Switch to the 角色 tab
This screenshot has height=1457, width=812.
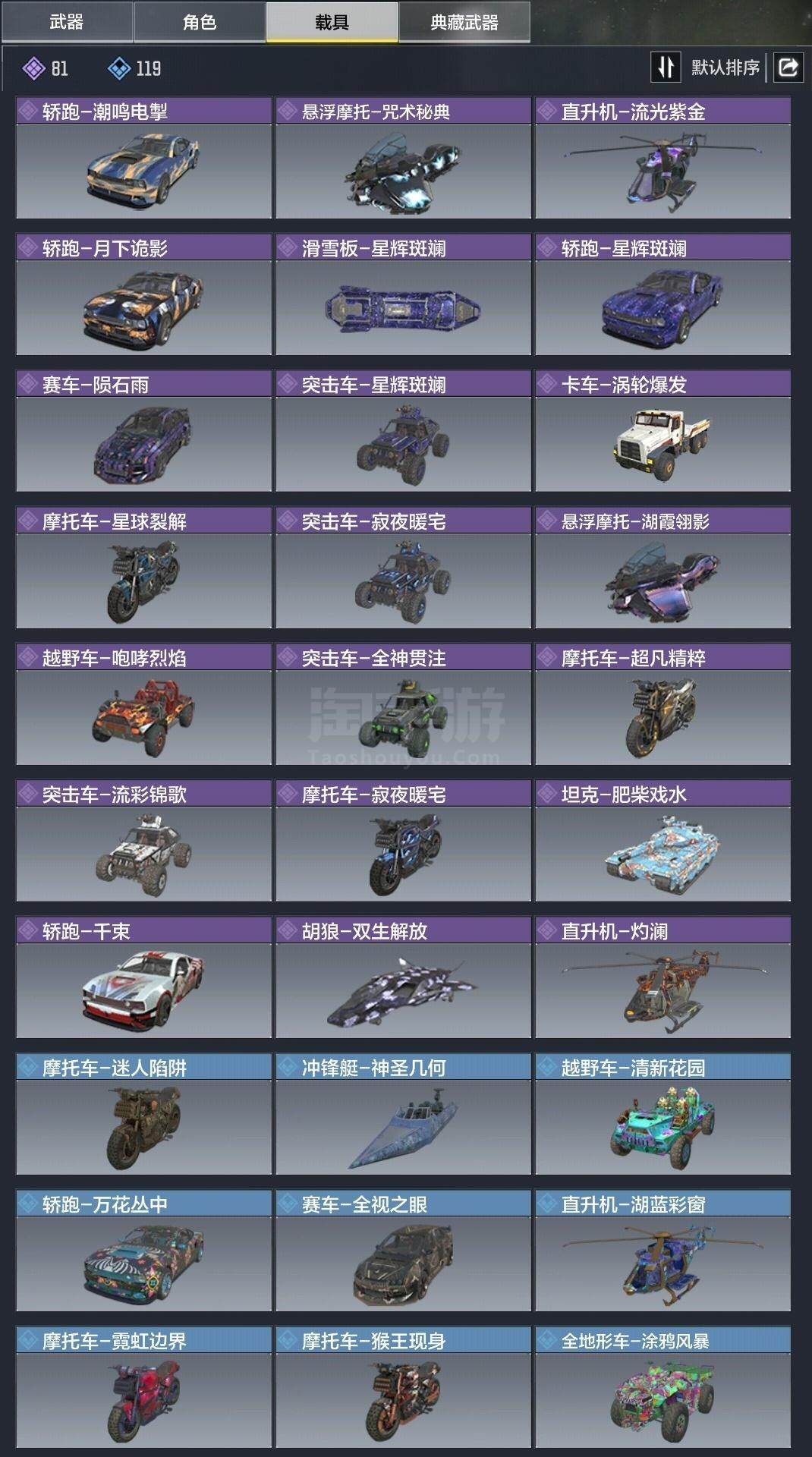click(x=200, y=22)
